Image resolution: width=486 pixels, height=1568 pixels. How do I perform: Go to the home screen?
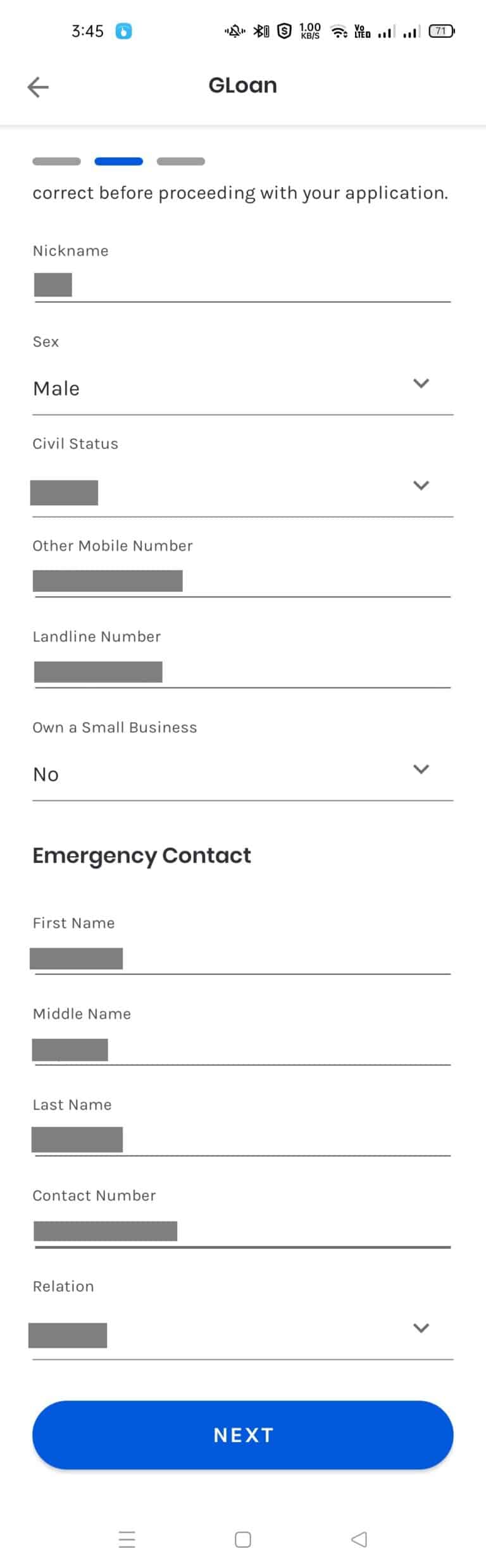243,1539
